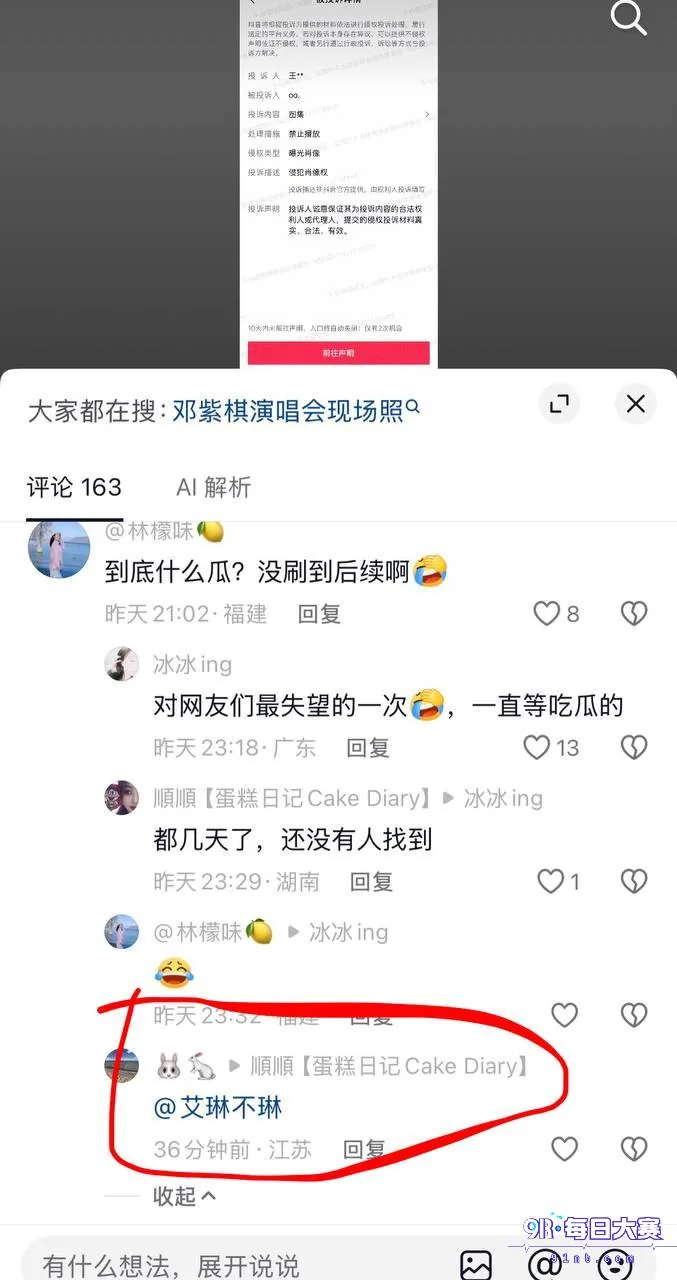Viewport: 677px width, 1280px height.
Task: Close the comments panel
Action: [635, 404]
